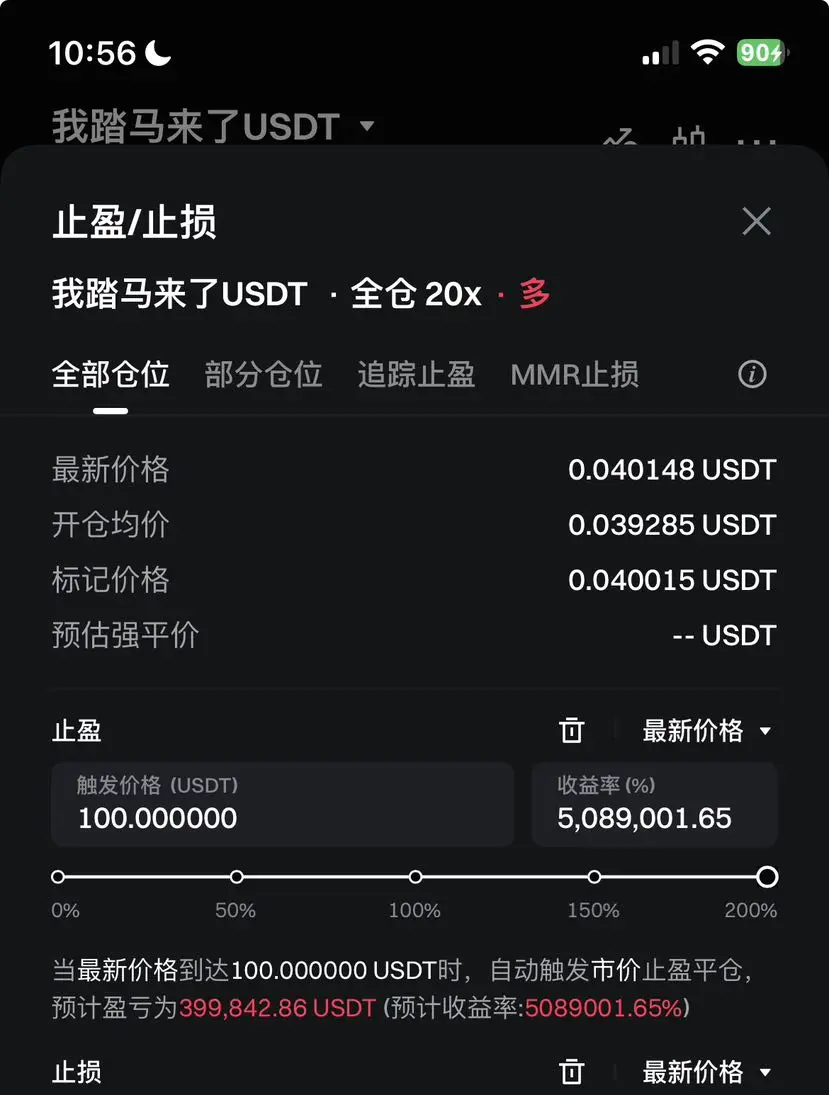The height and width of the screenshot is (1095, 829).
Task: Close the 止盈/止损 dialog
Action: tap(756, 221)
